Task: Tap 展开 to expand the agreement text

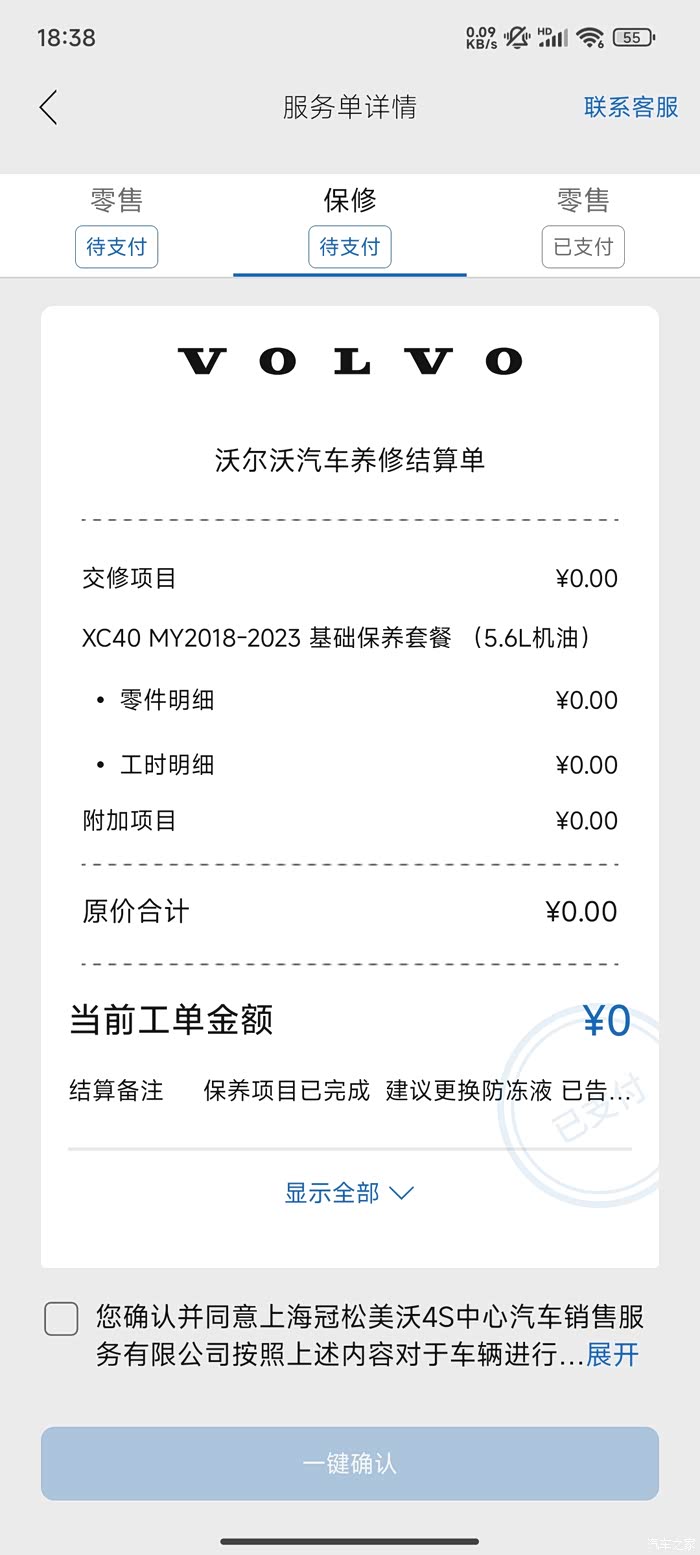Action: point(612,1355)
